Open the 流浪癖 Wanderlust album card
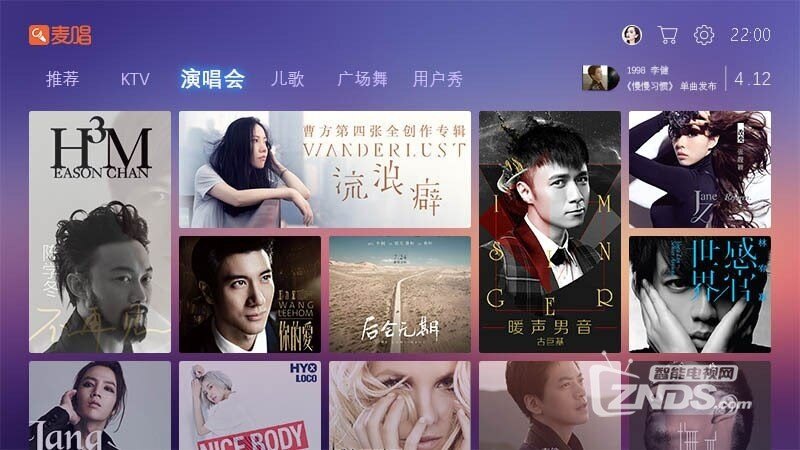 click(x=325, y=169)
